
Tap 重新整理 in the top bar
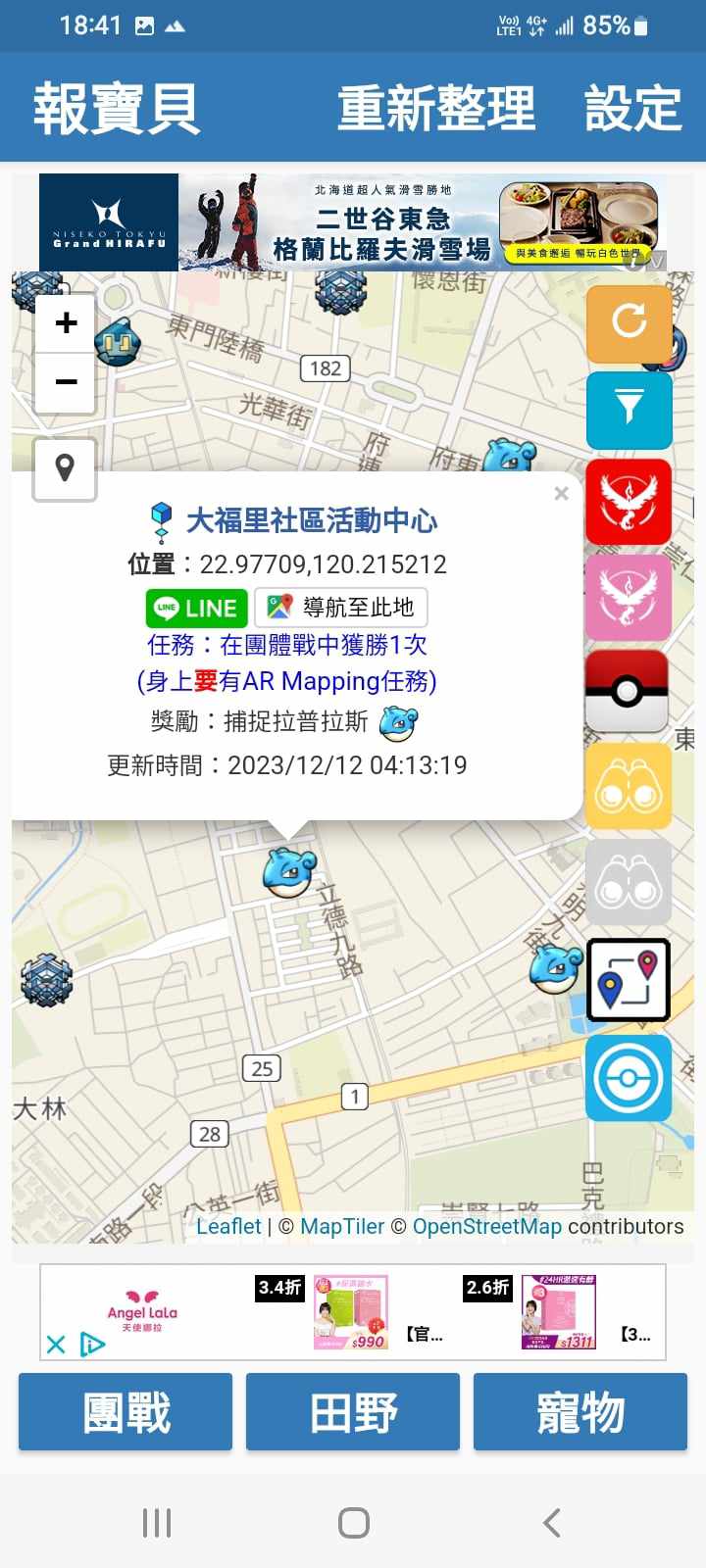click(x=436, y=108)
